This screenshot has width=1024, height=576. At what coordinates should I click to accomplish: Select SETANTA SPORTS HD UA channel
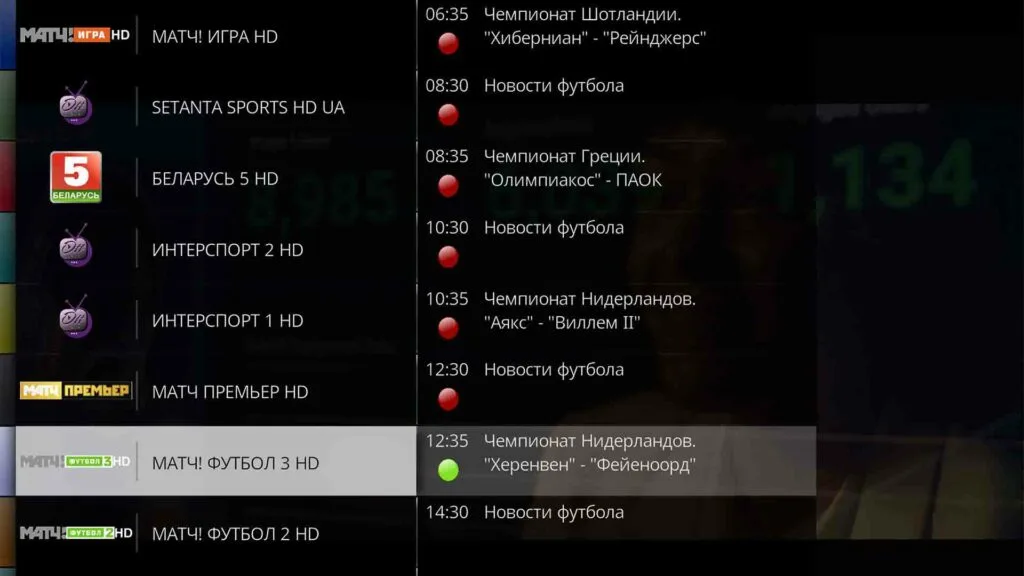tap(247, 107)
